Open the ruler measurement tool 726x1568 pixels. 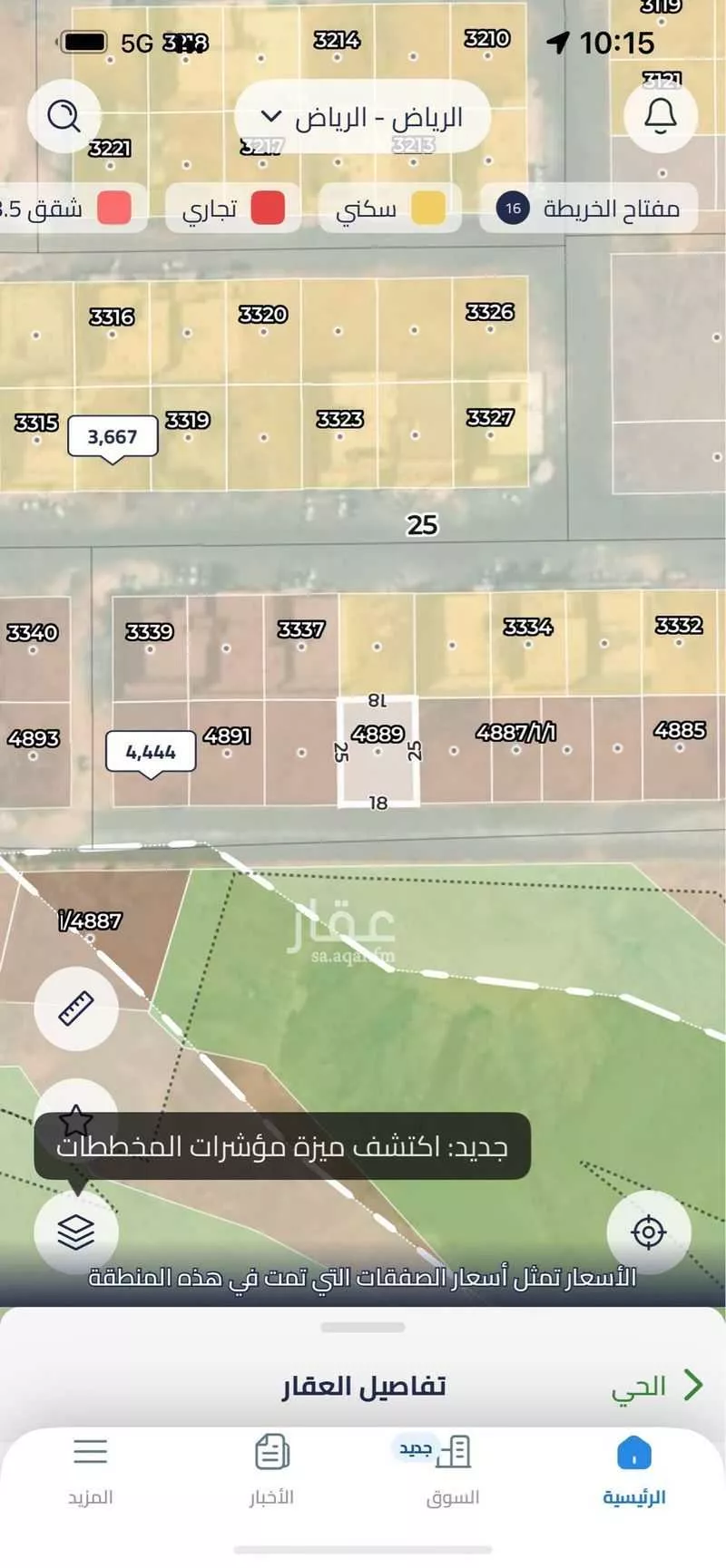(76, 1008)
